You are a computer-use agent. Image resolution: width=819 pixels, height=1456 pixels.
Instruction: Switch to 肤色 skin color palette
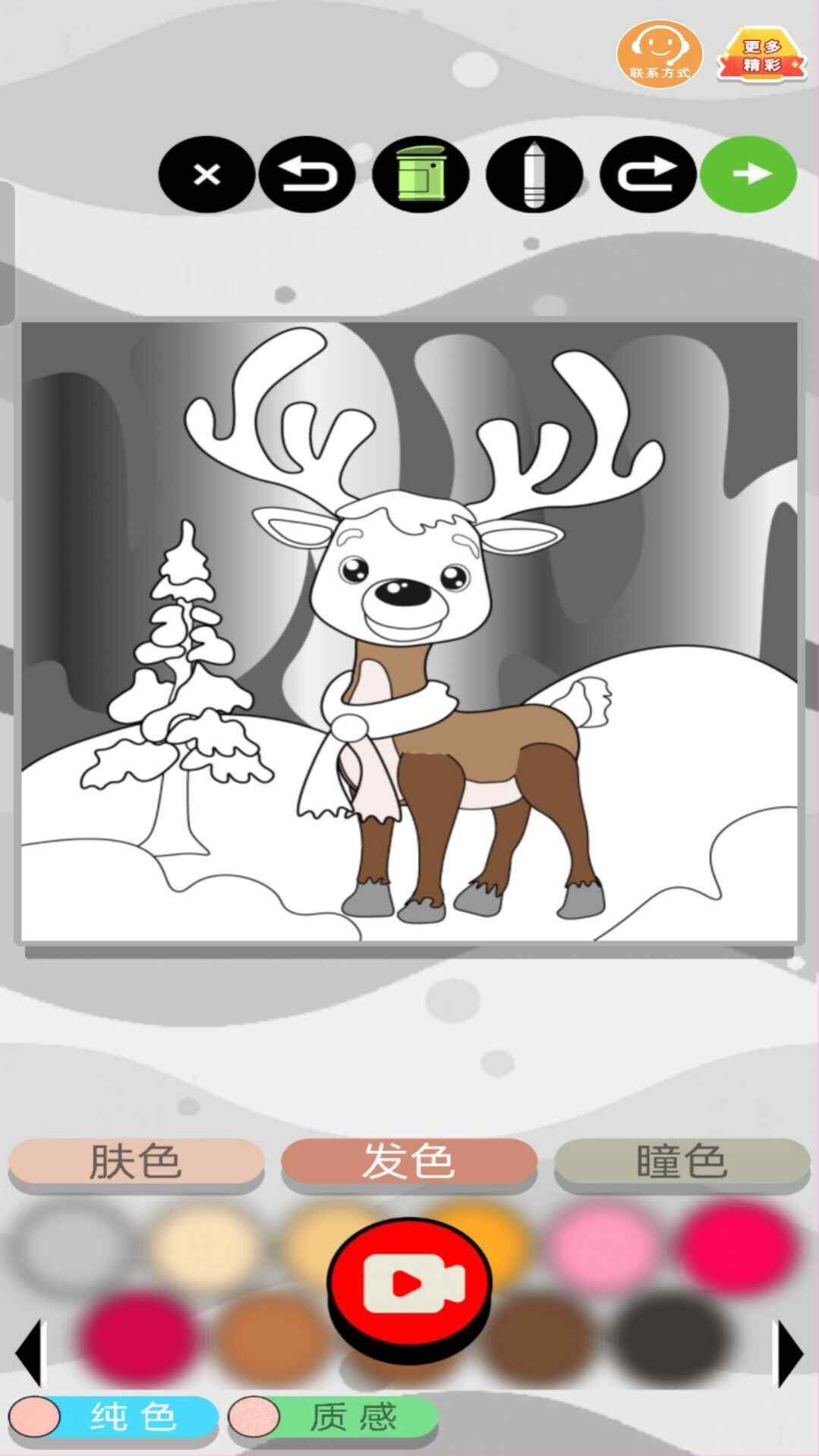click(x=136, y=1161)
